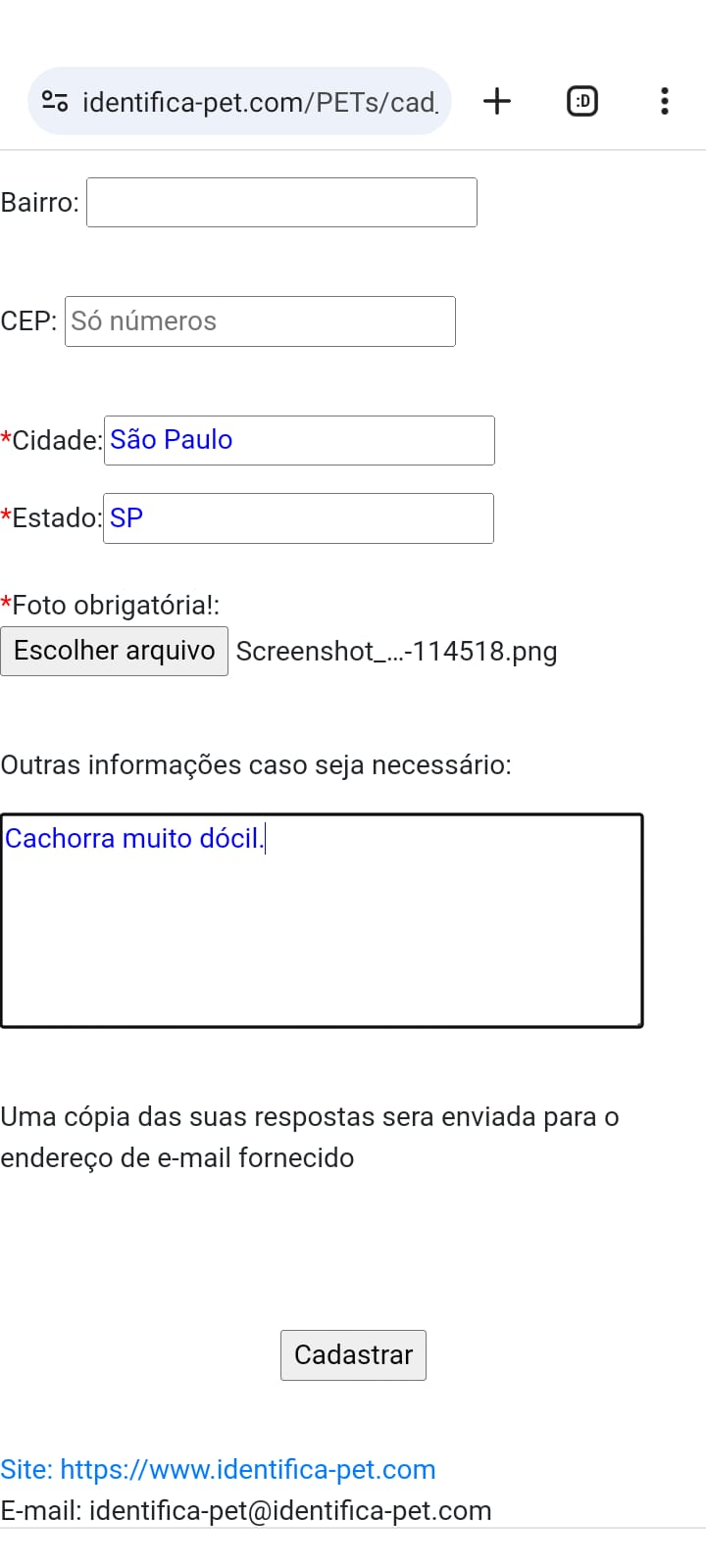Edit the Cidade field
Screen dimensions: 706x1568
[299, 440]
